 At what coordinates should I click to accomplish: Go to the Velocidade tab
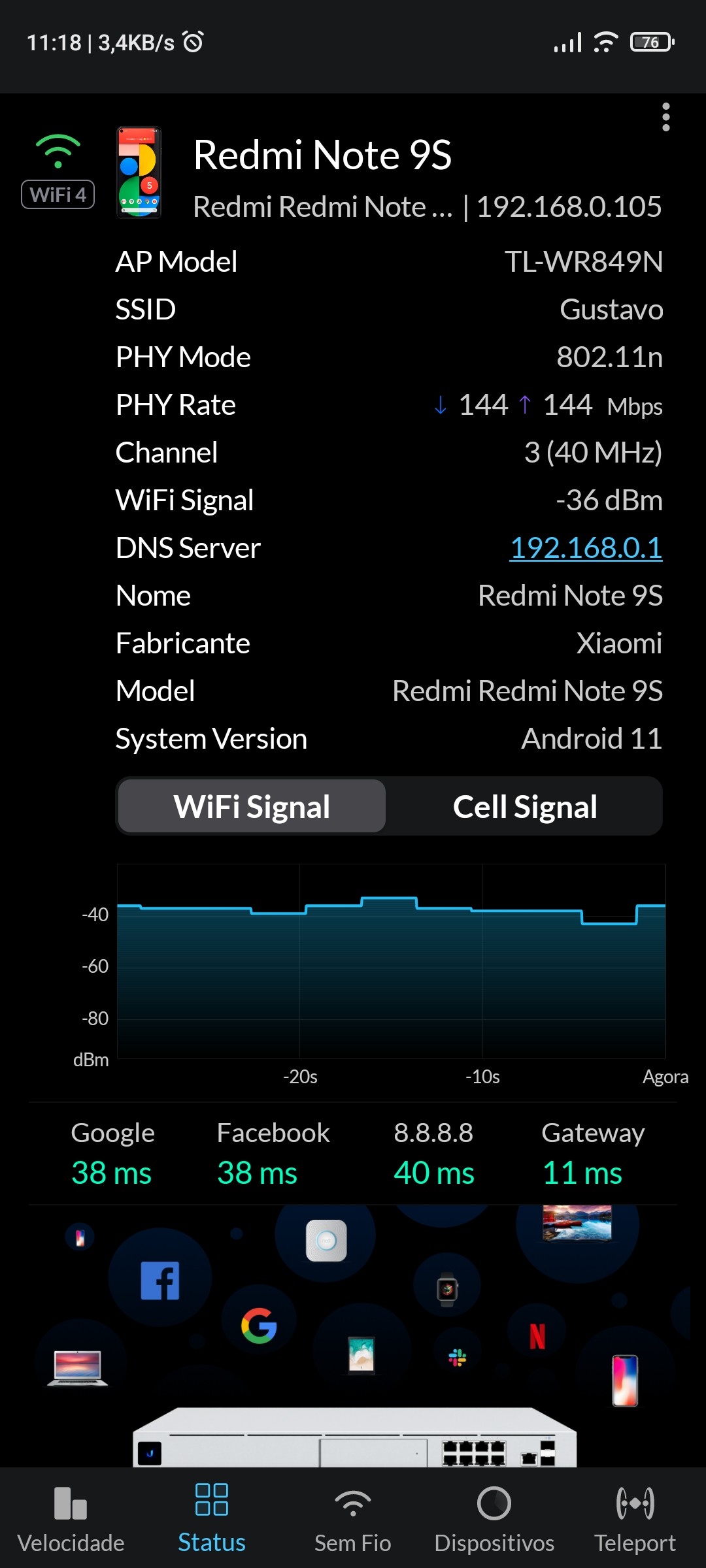71,1519
